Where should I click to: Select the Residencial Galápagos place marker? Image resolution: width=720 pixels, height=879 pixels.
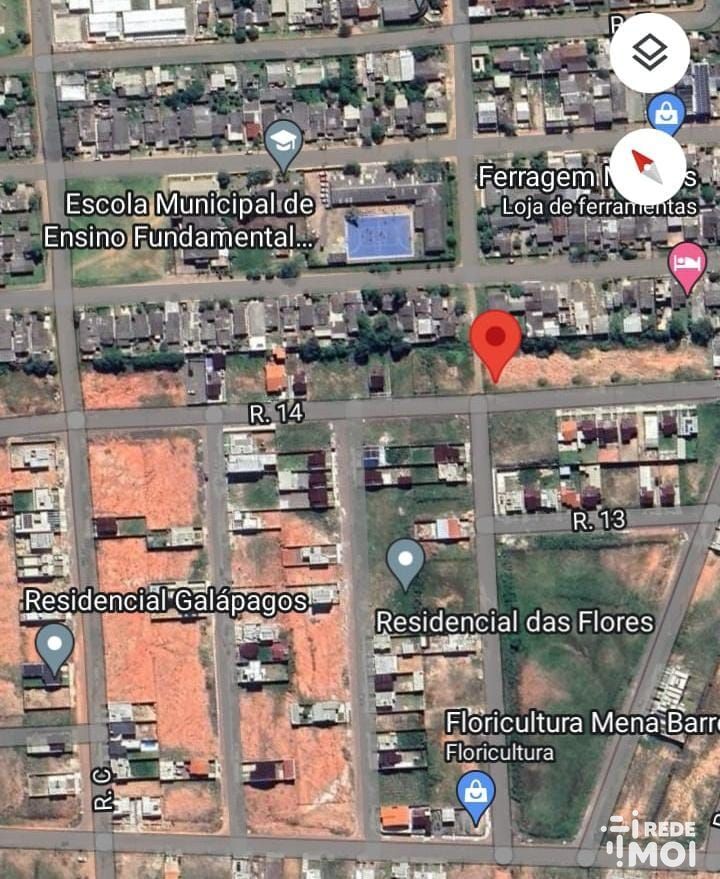click(x=54, y=645)
